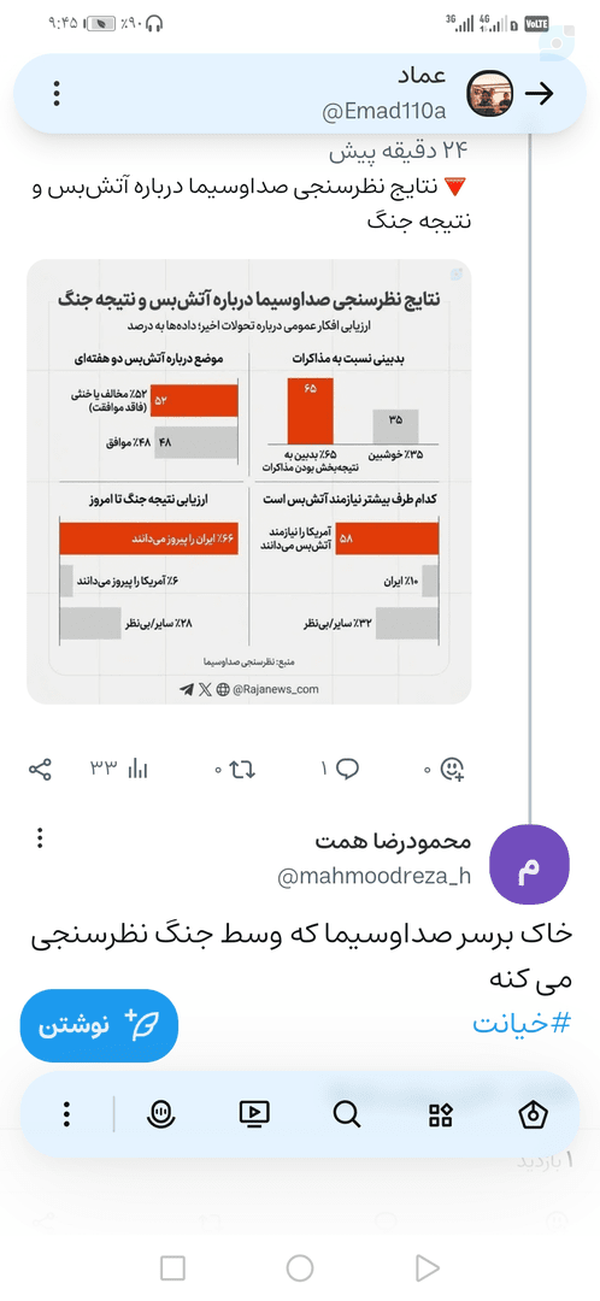Repost Emad's post
The width and height of the screenshot is (600, 1301).
tap(236, 768)
